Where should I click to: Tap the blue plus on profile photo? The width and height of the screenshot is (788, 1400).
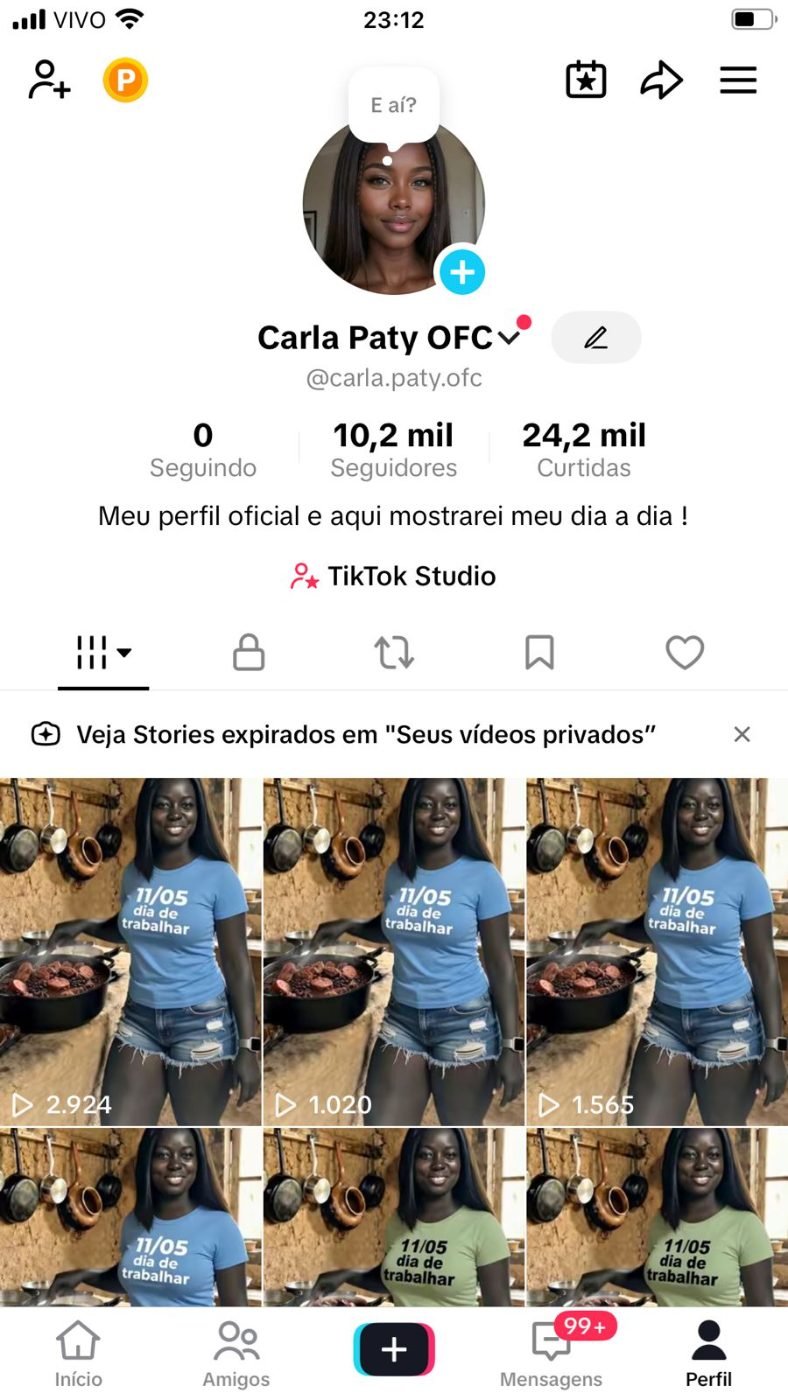pyautogui.click(x=462, y=271)
